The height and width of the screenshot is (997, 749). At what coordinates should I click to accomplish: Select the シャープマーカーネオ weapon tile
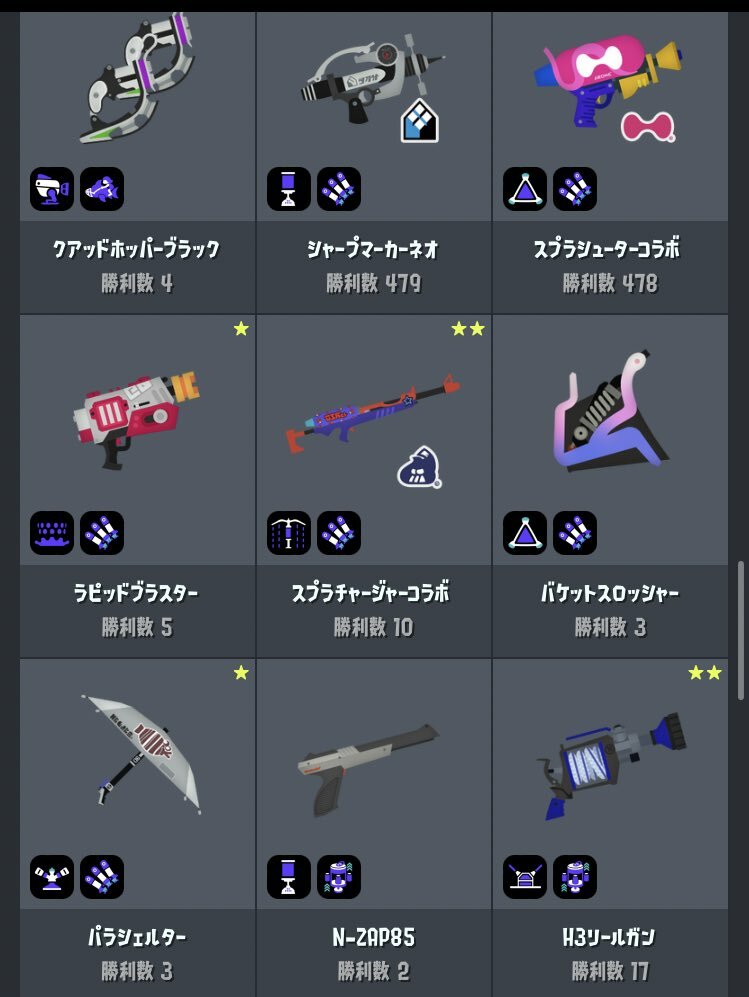pos(374,160)
